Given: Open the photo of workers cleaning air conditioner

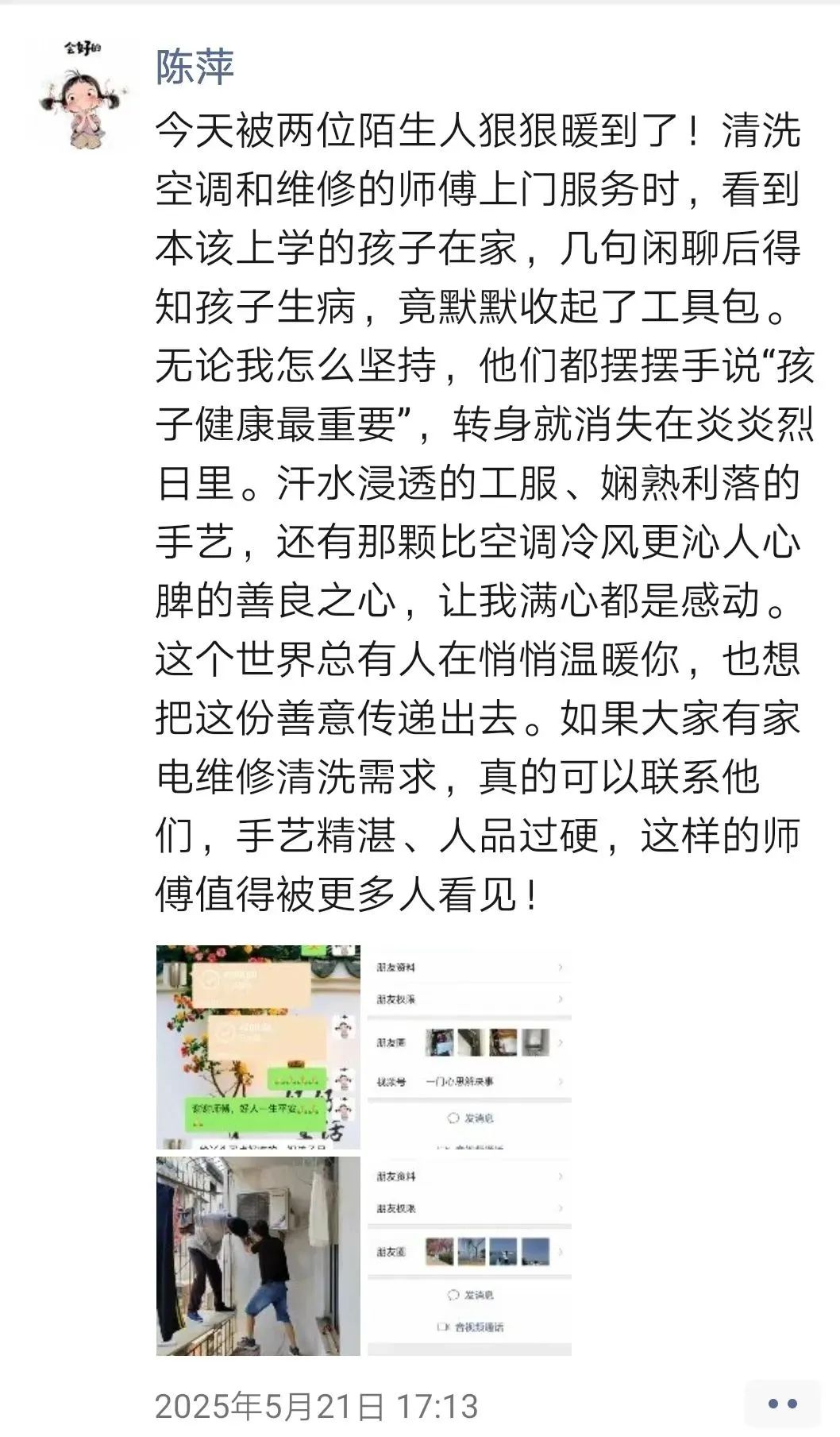Looking at the screenshot, I should click(258, 1256).
